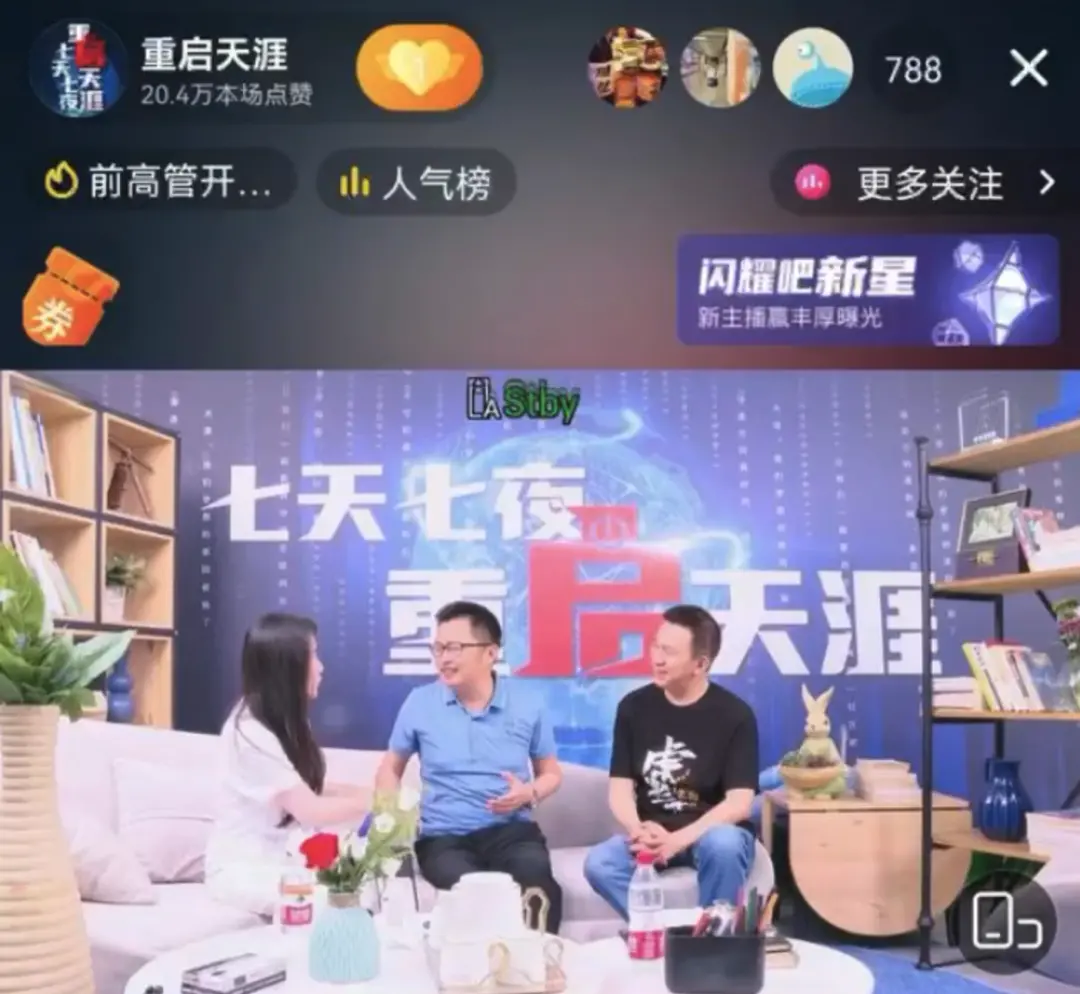
Task: Tap the orange heart fan club button
Action: (419, 68)
